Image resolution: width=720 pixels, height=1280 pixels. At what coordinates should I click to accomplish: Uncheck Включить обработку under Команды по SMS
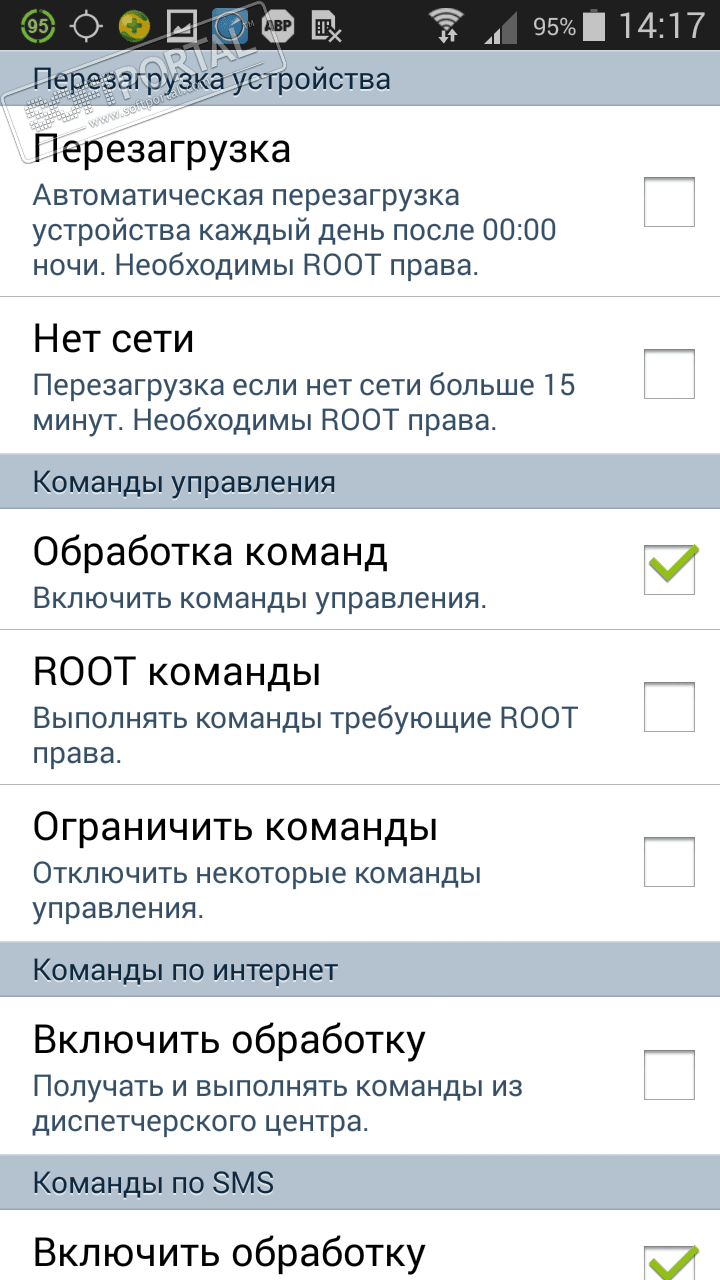tap(669, 1260)
